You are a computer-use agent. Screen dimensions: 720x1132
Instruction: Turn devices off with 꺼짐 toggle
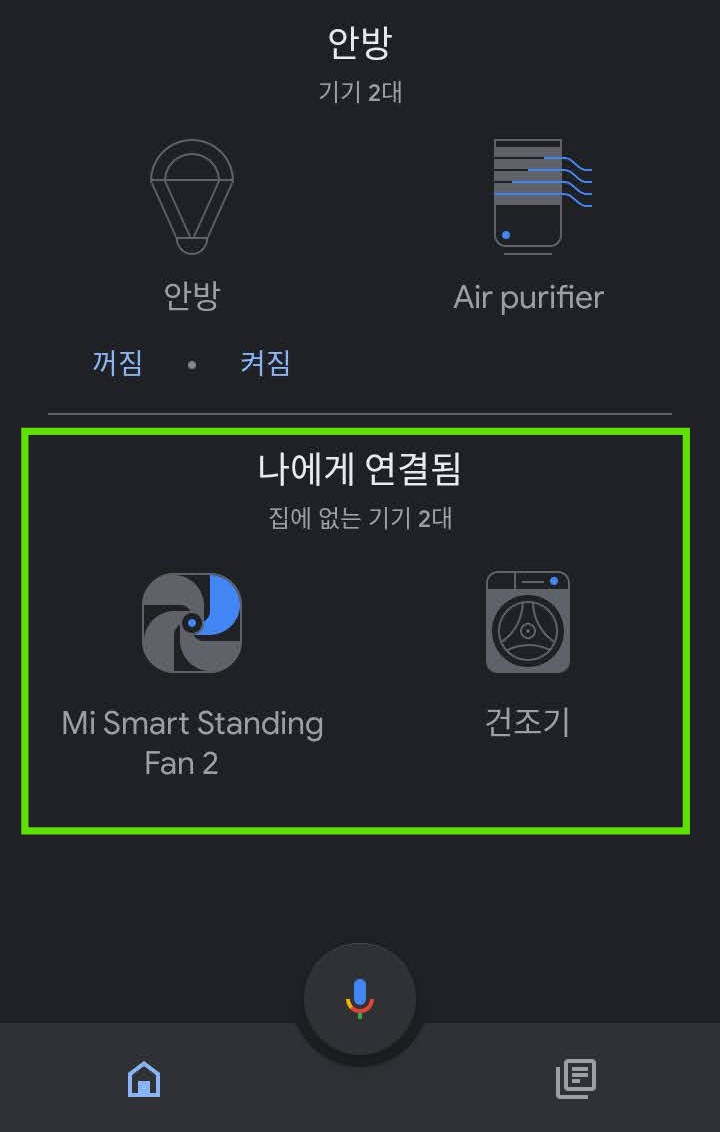click(x=117, y=363)
